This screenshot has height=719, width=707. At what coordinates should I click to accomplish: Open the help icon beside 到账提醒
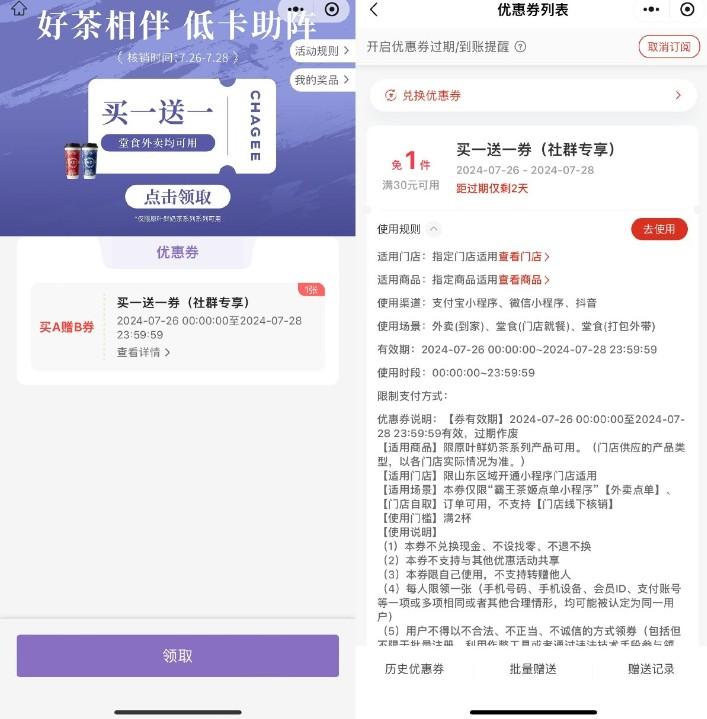520,47
